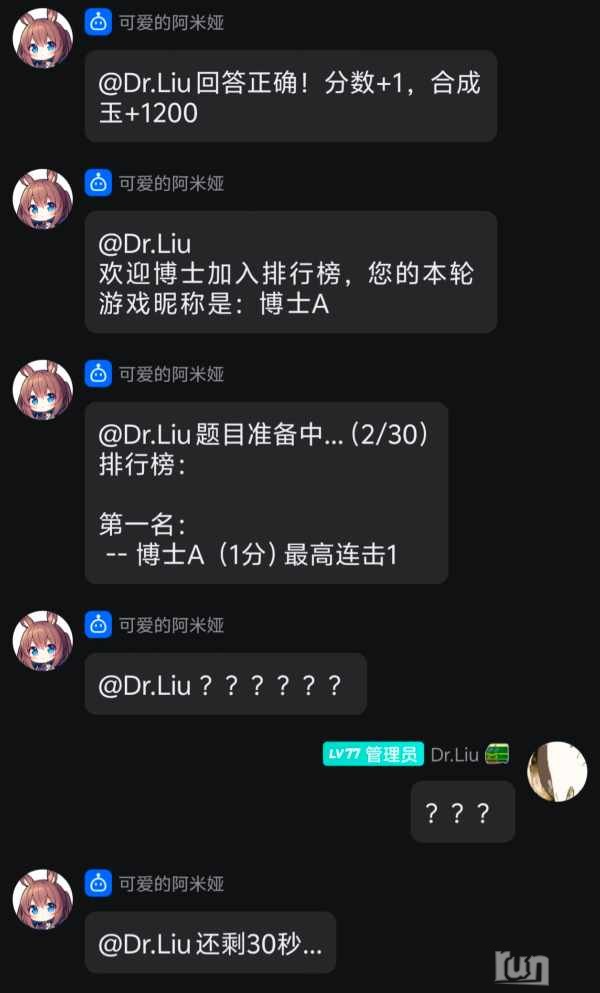Open the bot avatar beside the 题目准备中 message
The image size is (600, 993).
click(x=42, y=390)
